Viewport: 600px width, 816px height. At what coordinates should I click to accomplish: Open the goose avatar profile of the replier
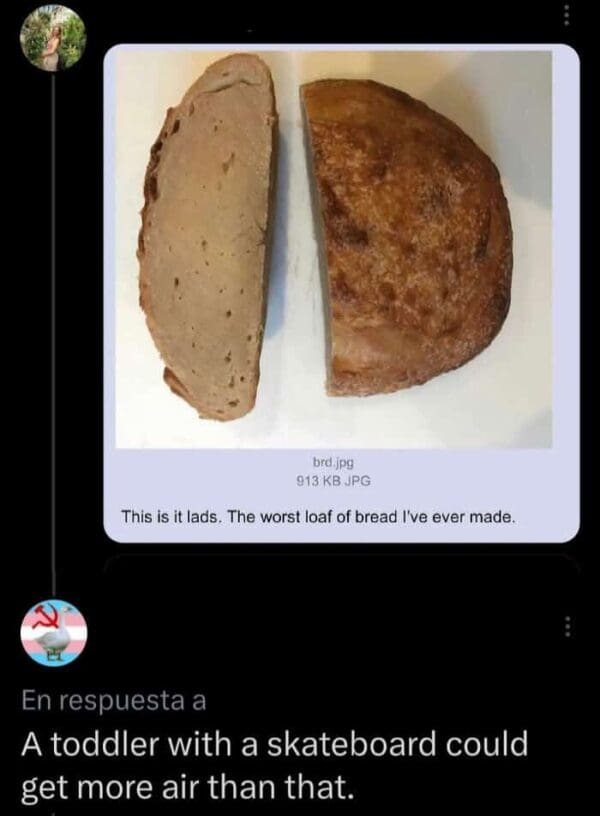point(54,632)
